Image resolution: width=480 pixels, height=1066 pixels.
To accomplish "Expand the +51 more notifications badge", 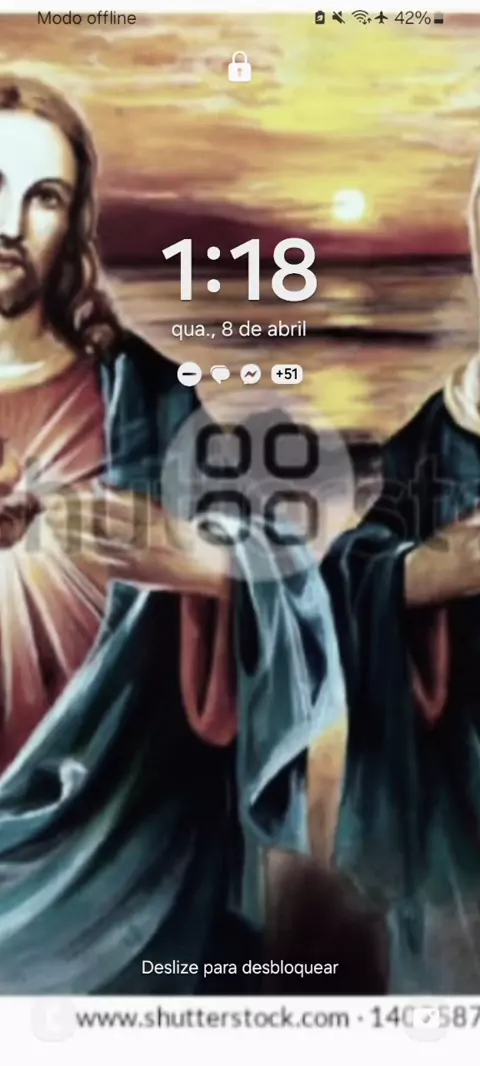I will pos(287,374).
